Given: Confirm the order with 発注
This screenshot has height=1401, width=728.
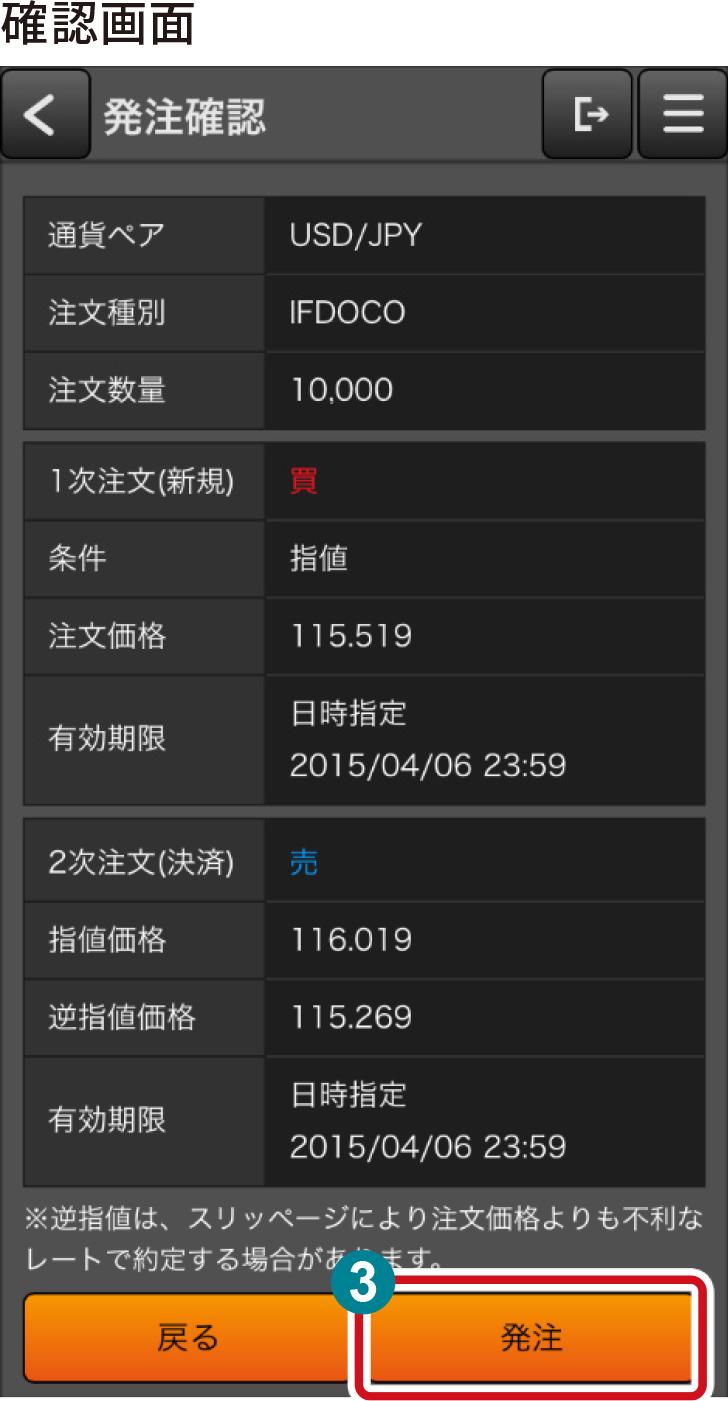Looking at the screenshot, I should point(532,1337).
